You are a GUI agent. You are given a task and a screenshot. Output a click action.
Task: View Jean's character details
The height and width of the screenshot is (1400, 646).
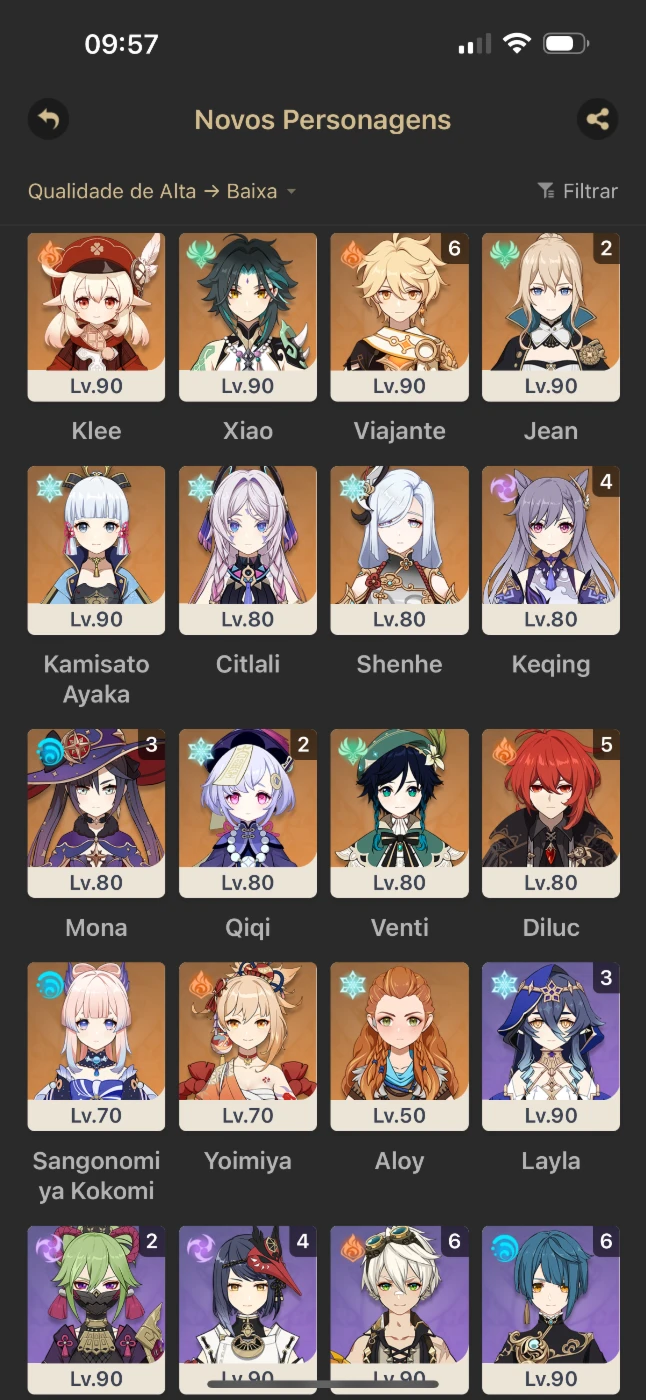551,318
